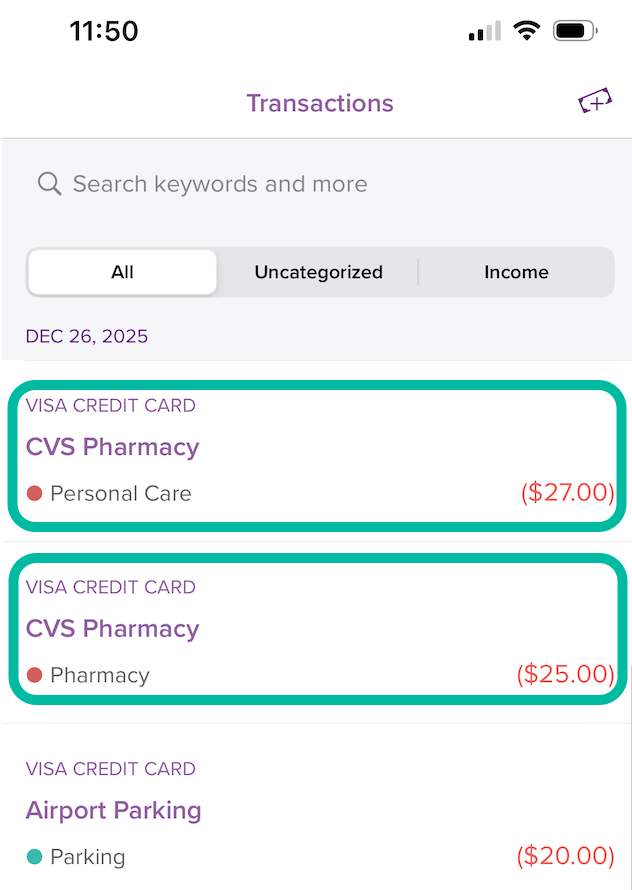Add a new transaction
Screen dimensions: 632x890
[595, 102]
